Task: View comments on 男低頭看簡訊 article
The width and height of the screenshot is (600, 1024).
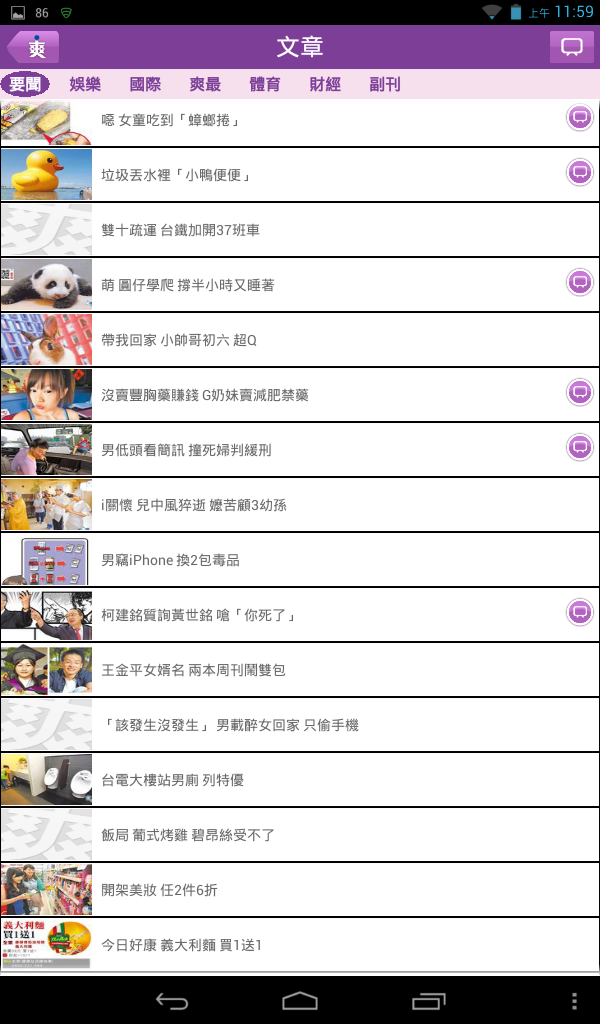Action: tap(579, 447)
